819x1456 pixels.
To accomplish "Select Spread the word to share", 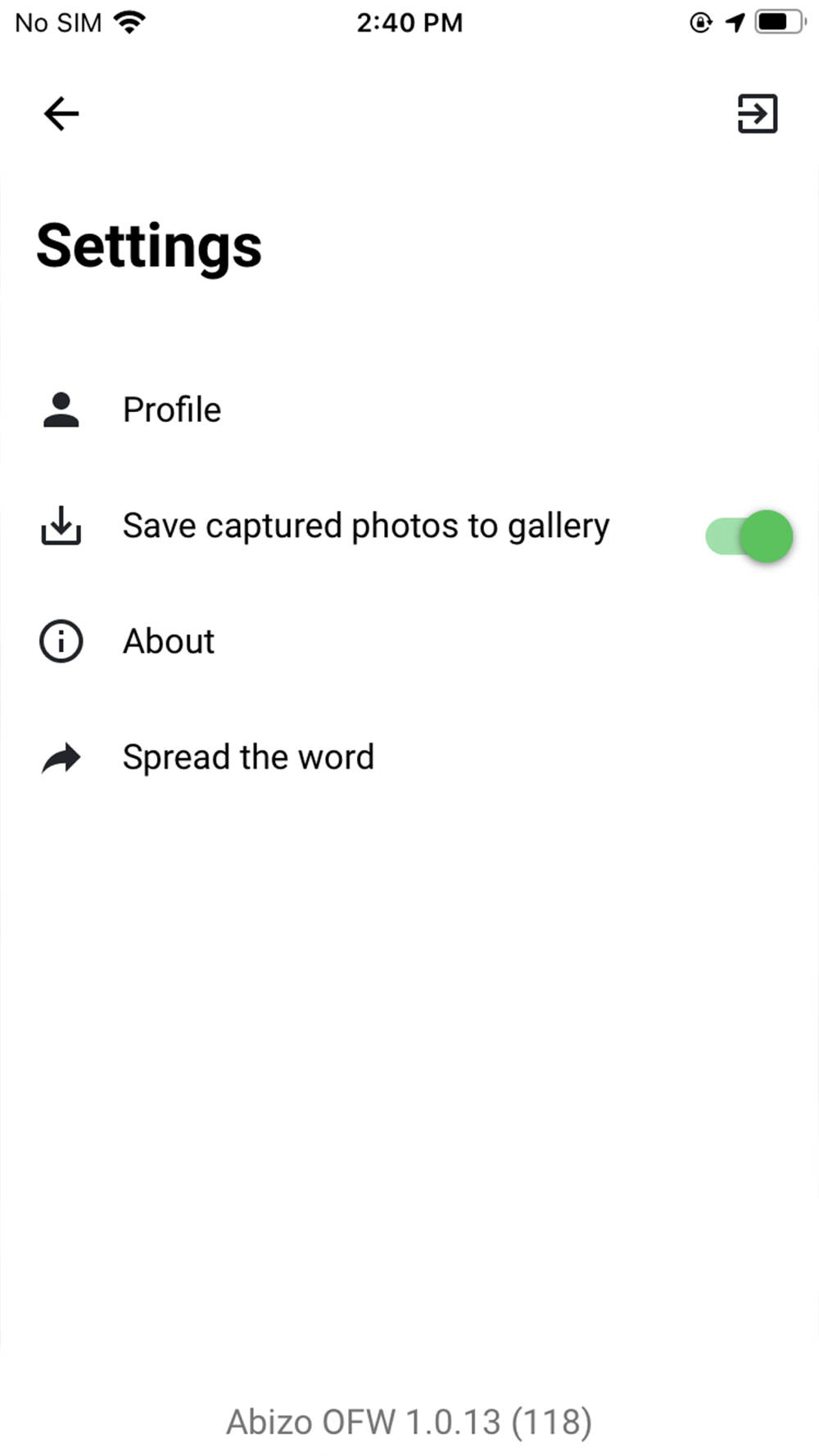I will click(247, 757).
